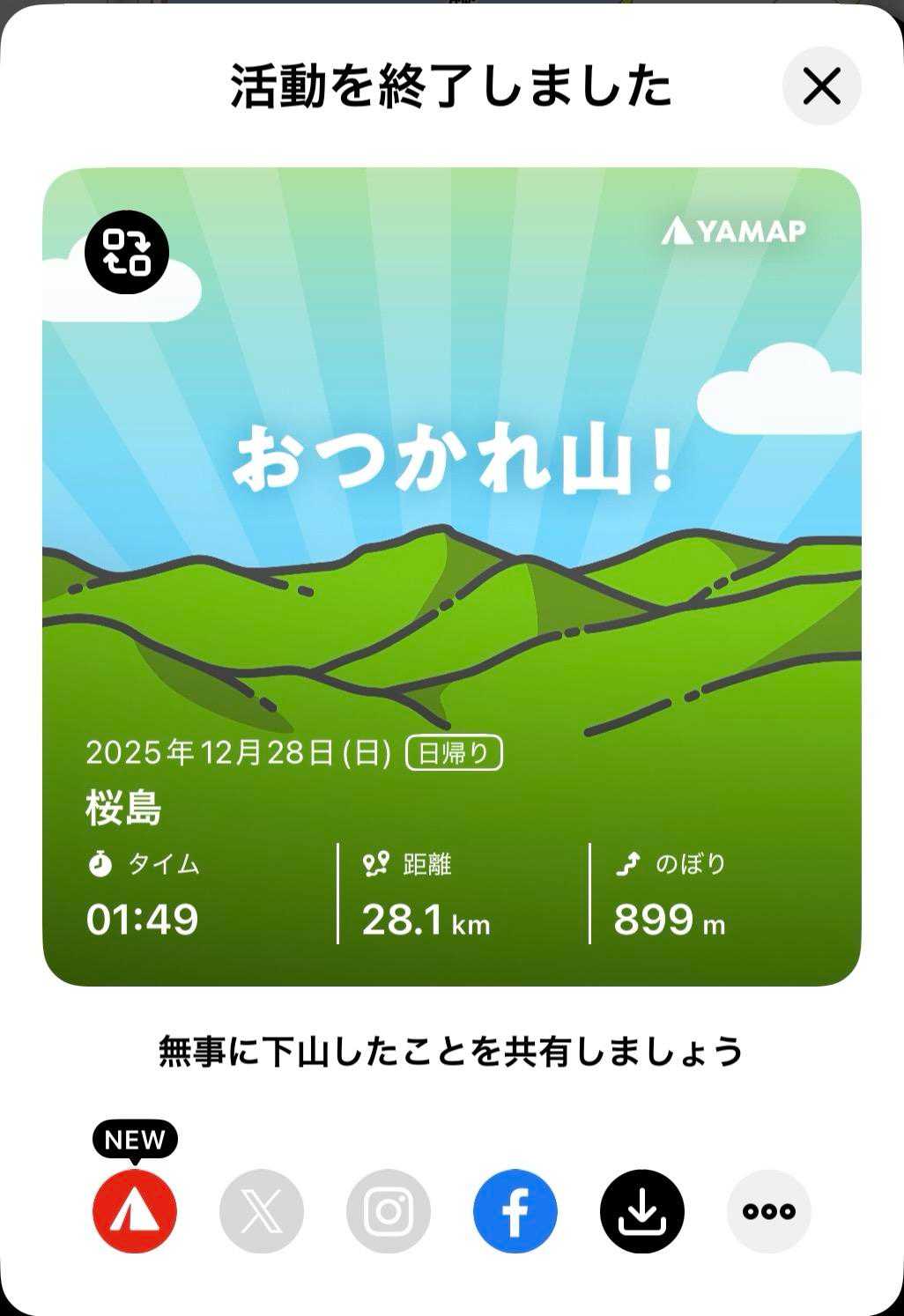Share the activity to YAMAP

point(135,1211)
